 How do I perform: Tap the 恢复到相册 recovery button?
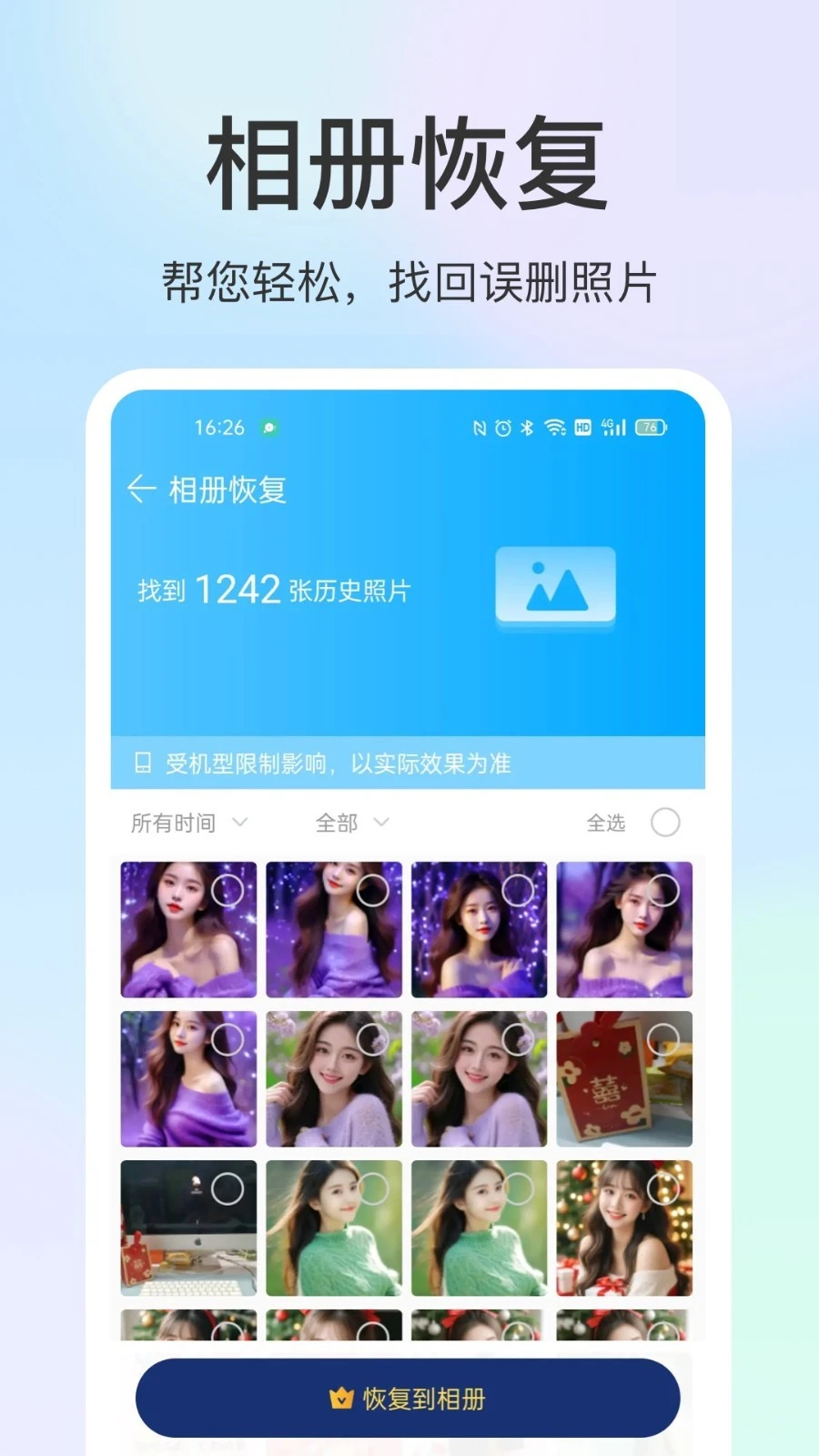409,1397
